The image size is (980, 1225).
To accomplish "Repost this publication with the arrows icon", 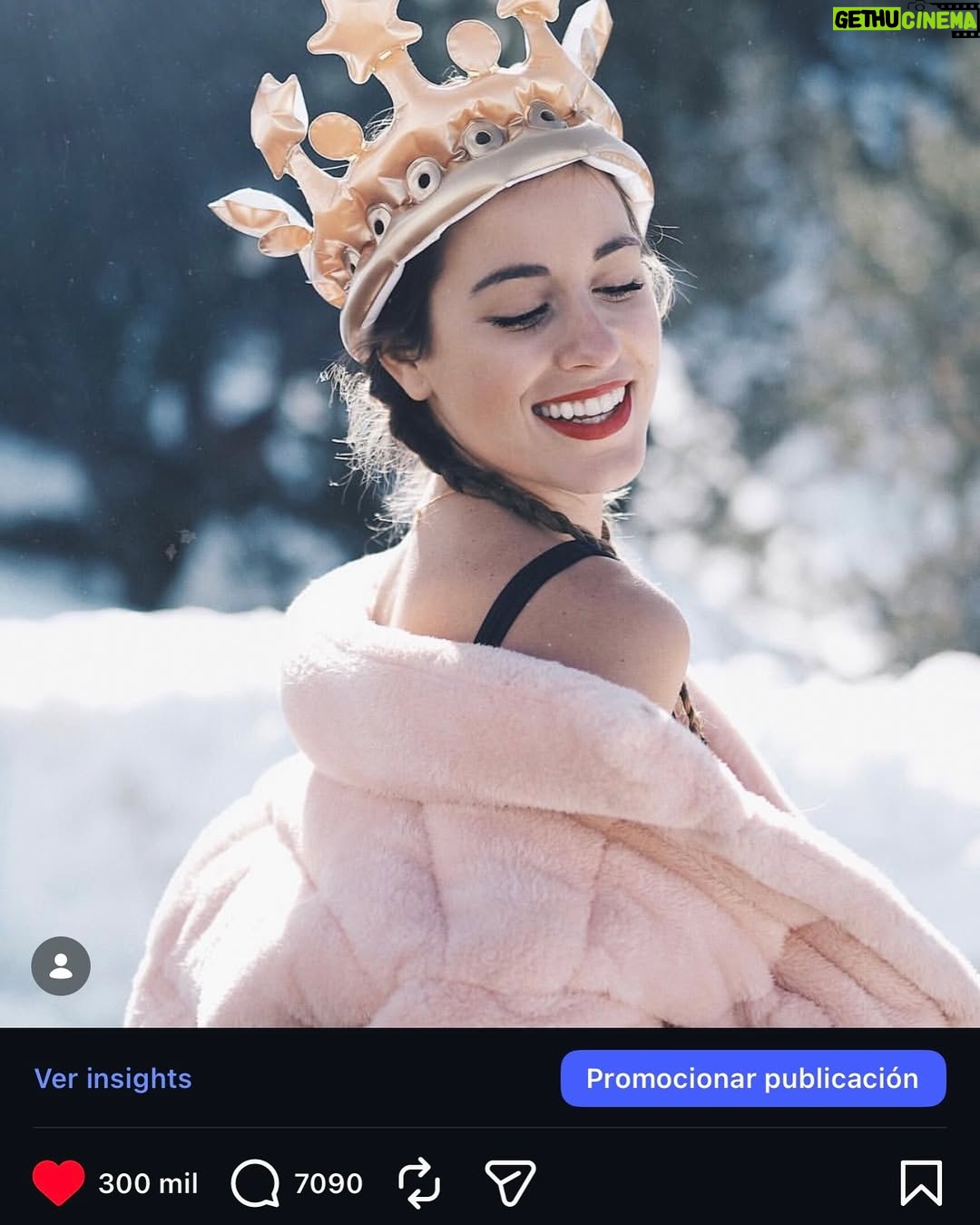I will click(419, 1183).
